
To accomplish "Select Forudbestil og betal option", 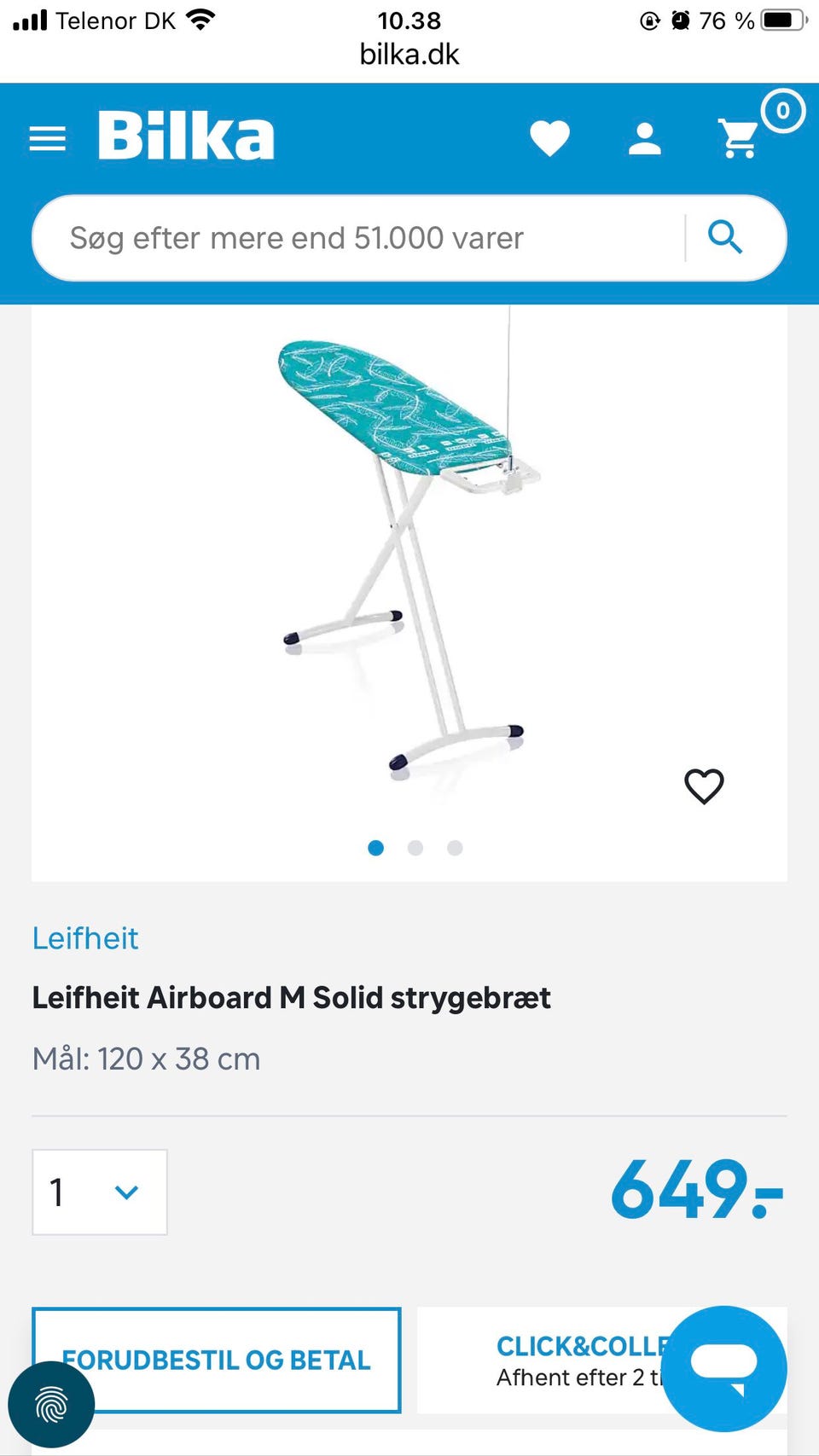I will click(217, 1359).
